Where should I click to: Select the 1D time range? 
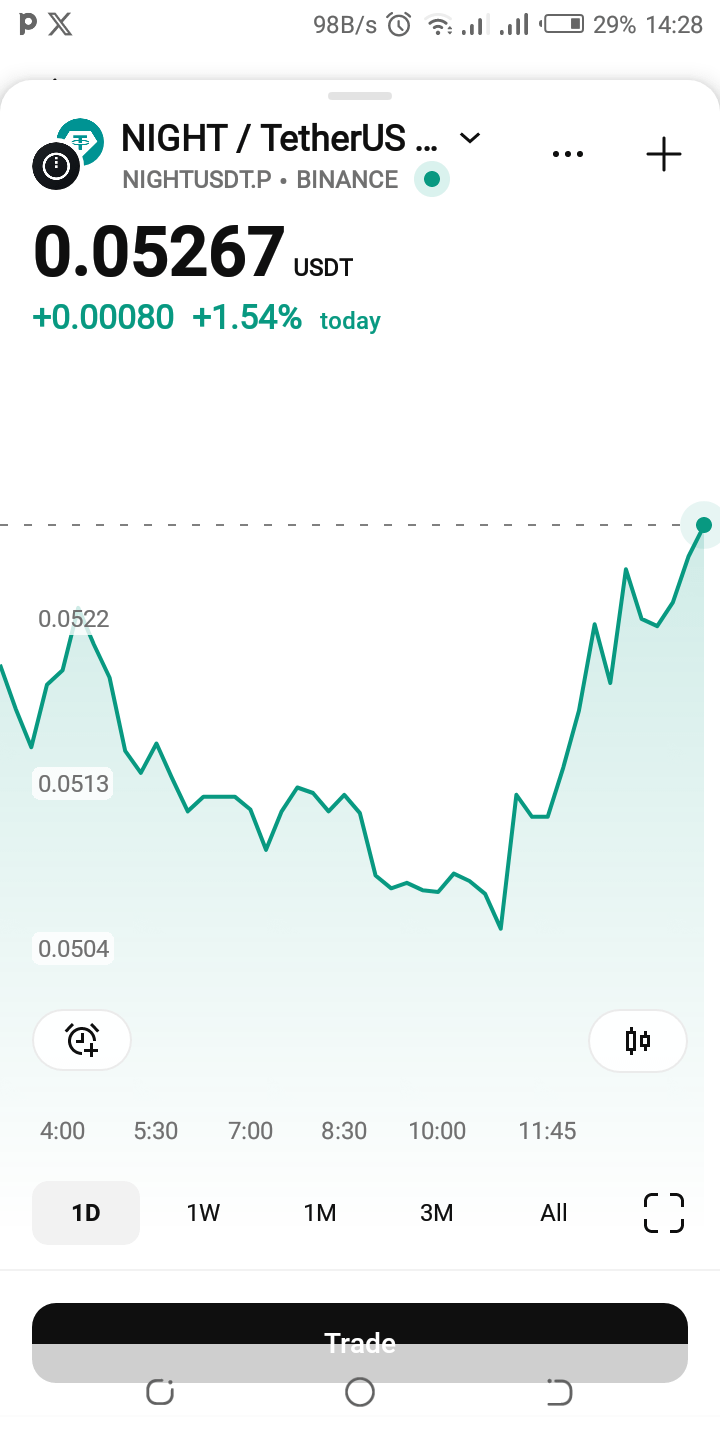[x=86, y=1213]
